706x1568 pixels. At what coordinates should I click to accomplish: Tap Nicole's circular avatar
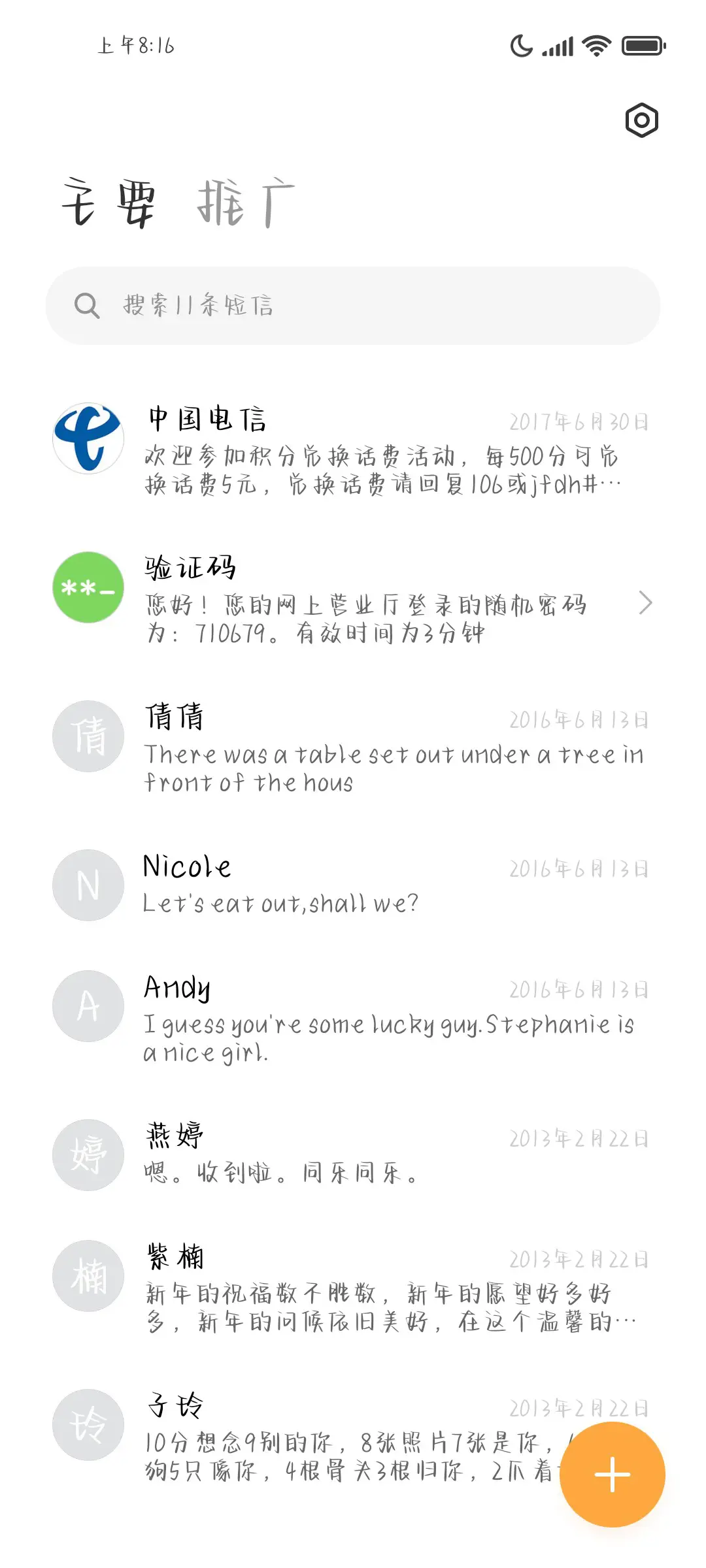[88, 885]
